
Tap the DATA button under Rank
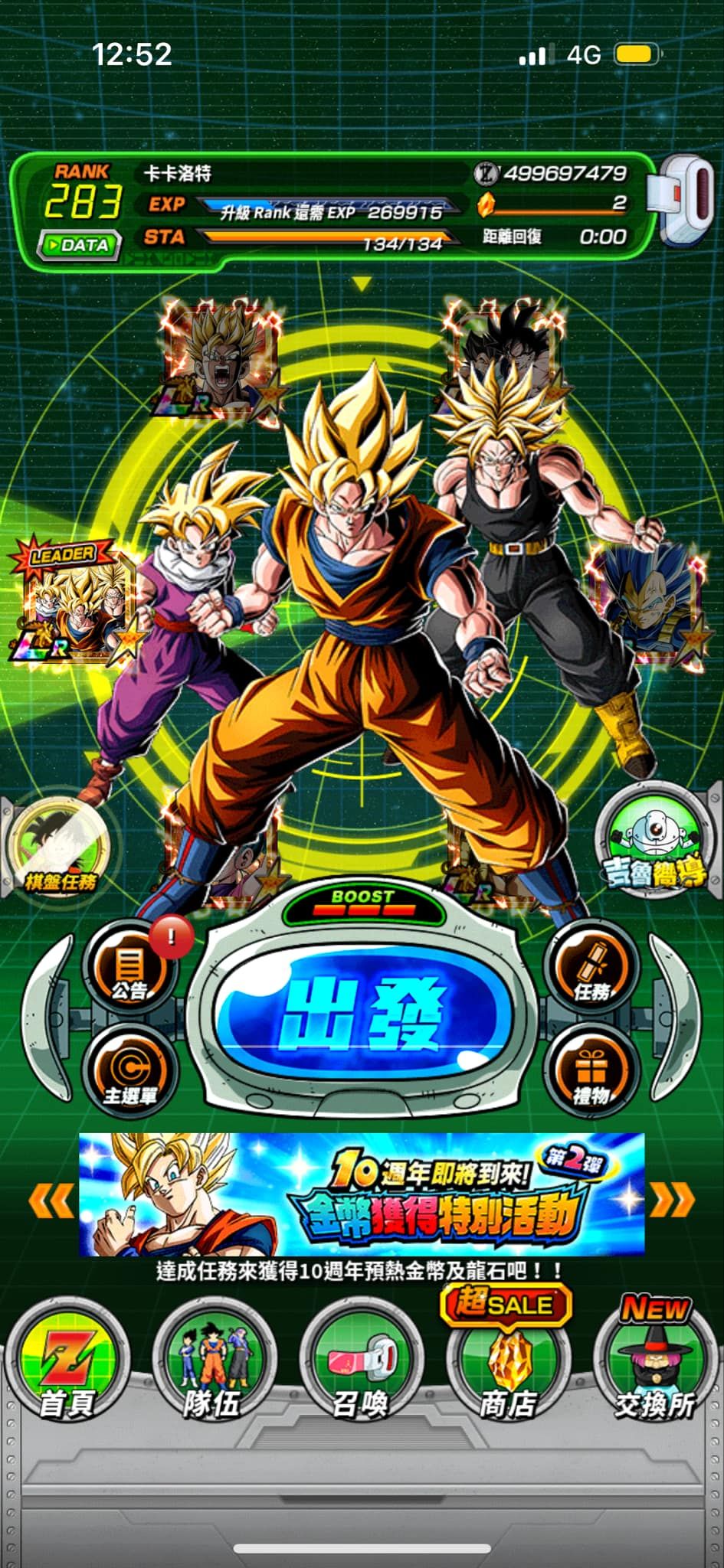[x=79, y=245]
